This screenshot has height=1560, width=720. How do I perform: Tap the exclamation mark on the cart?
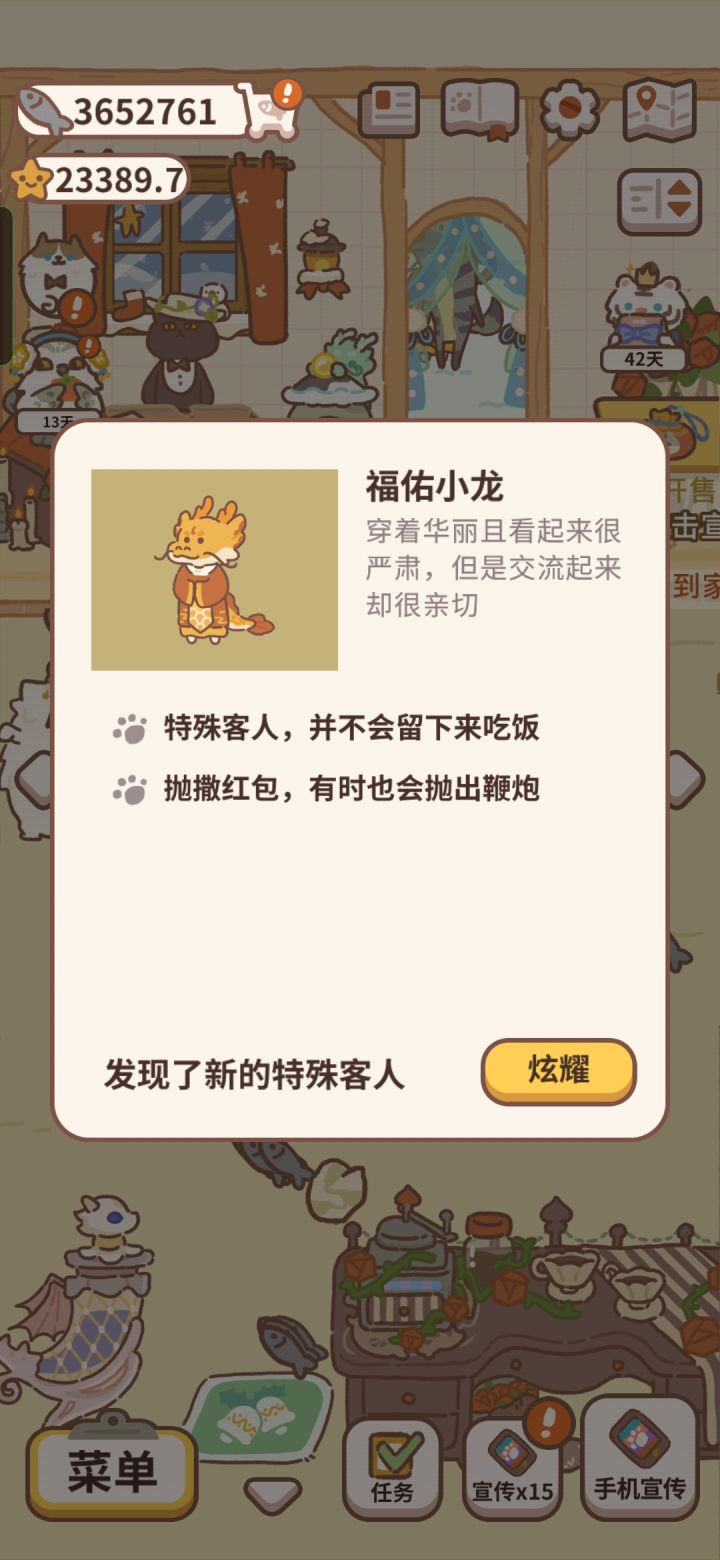click(289, 95)
